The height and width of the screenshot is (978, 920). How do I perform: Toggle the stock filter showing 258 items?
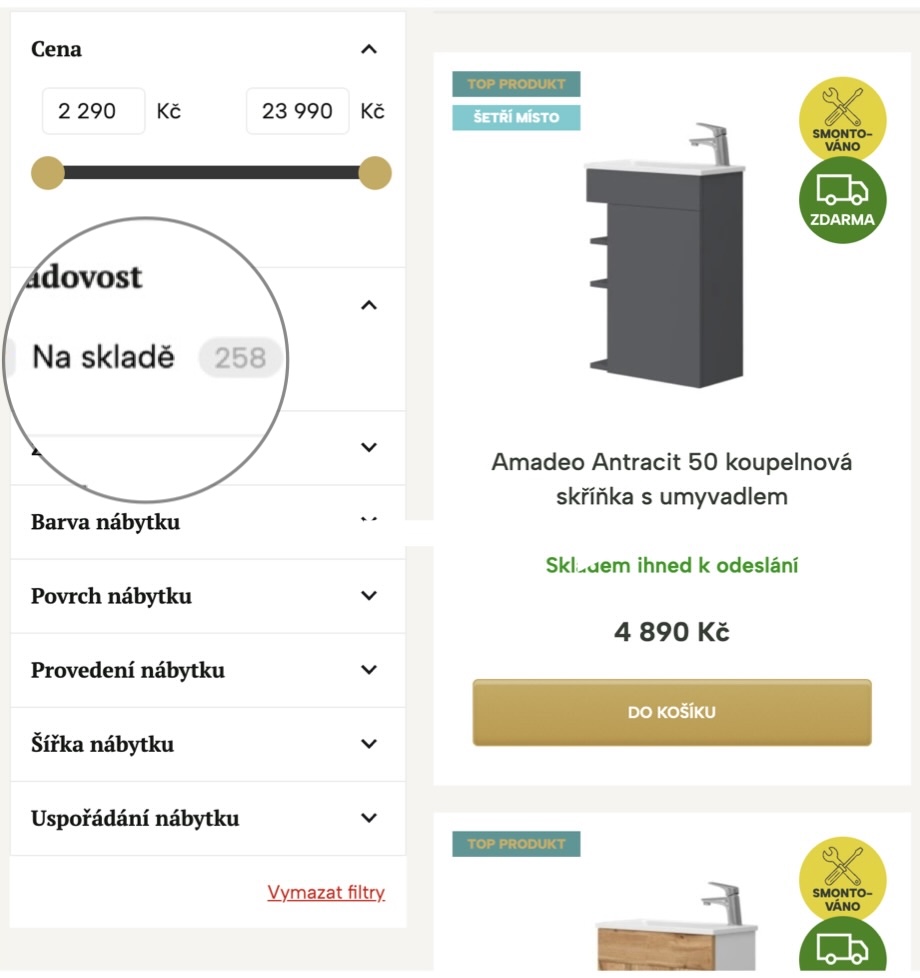(x=240, y=357)
